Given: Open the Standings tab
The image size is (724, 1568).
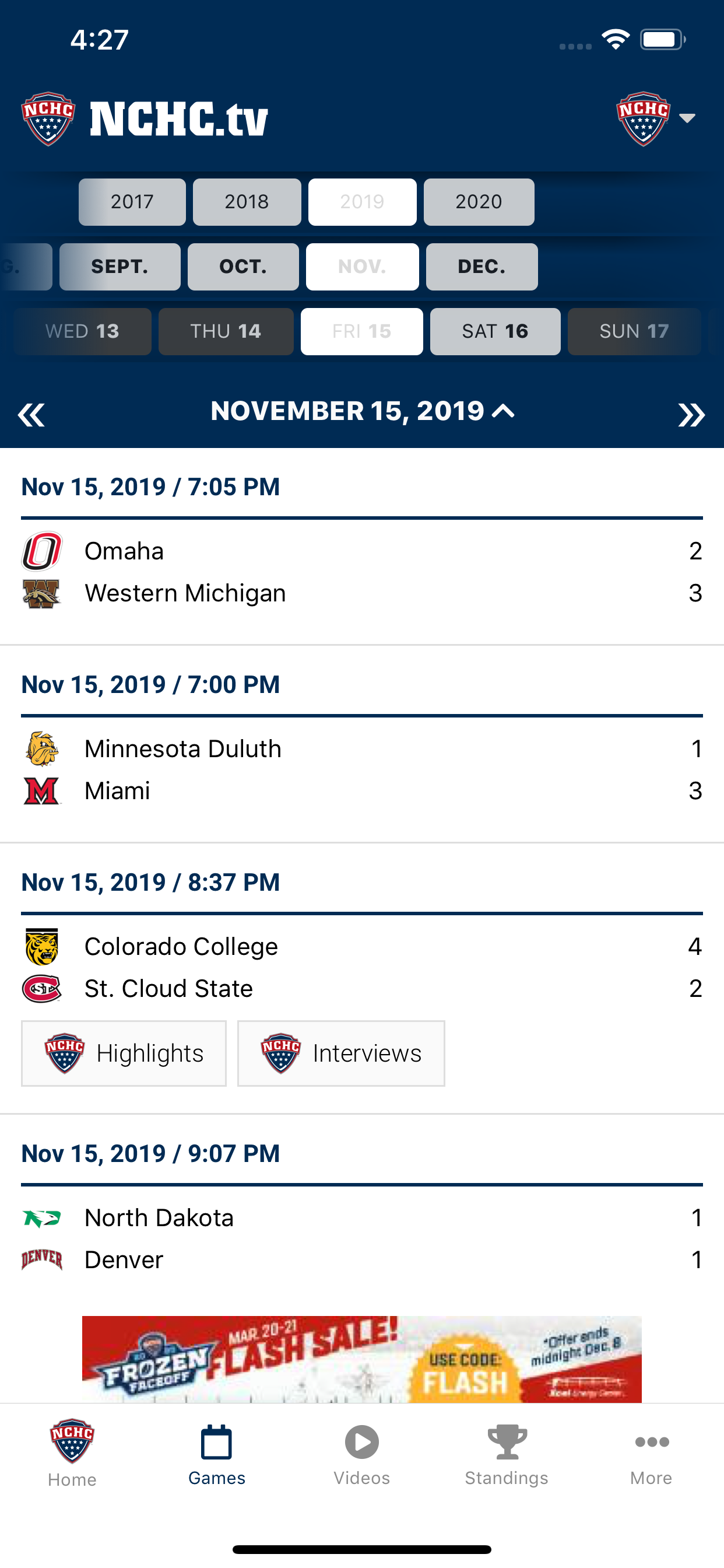Looking at the screenshot, I should 507,1454.
